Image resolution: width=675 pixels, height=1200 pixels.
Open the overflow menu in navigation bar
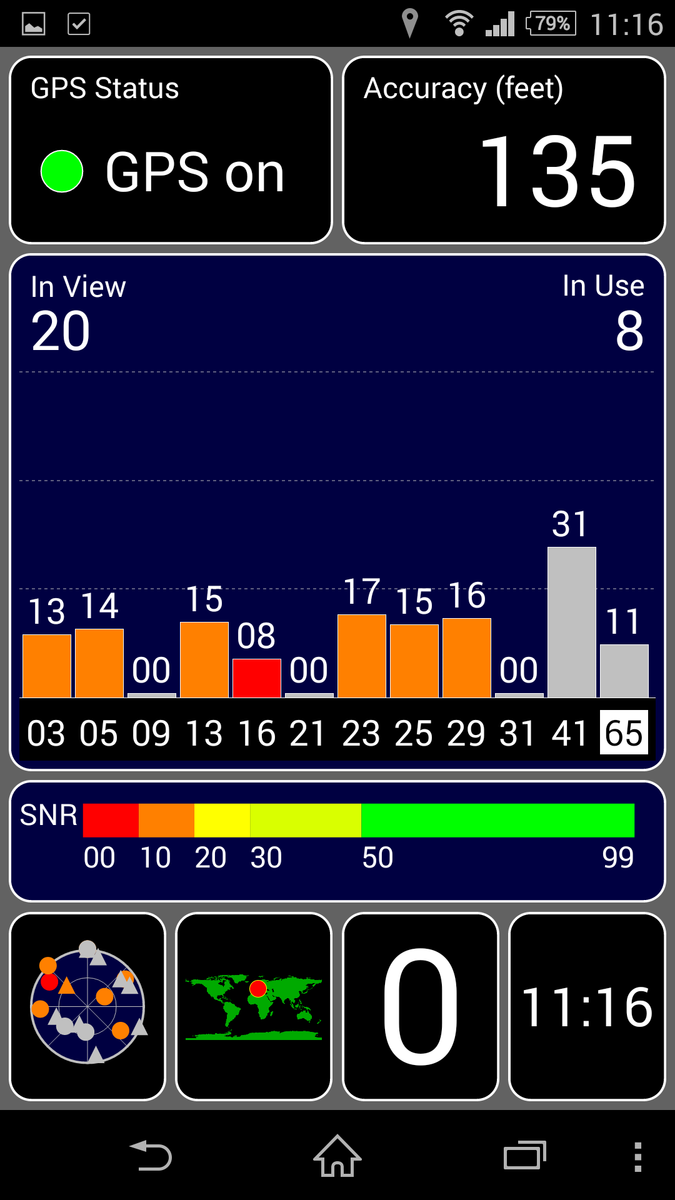pos(637,1157)
